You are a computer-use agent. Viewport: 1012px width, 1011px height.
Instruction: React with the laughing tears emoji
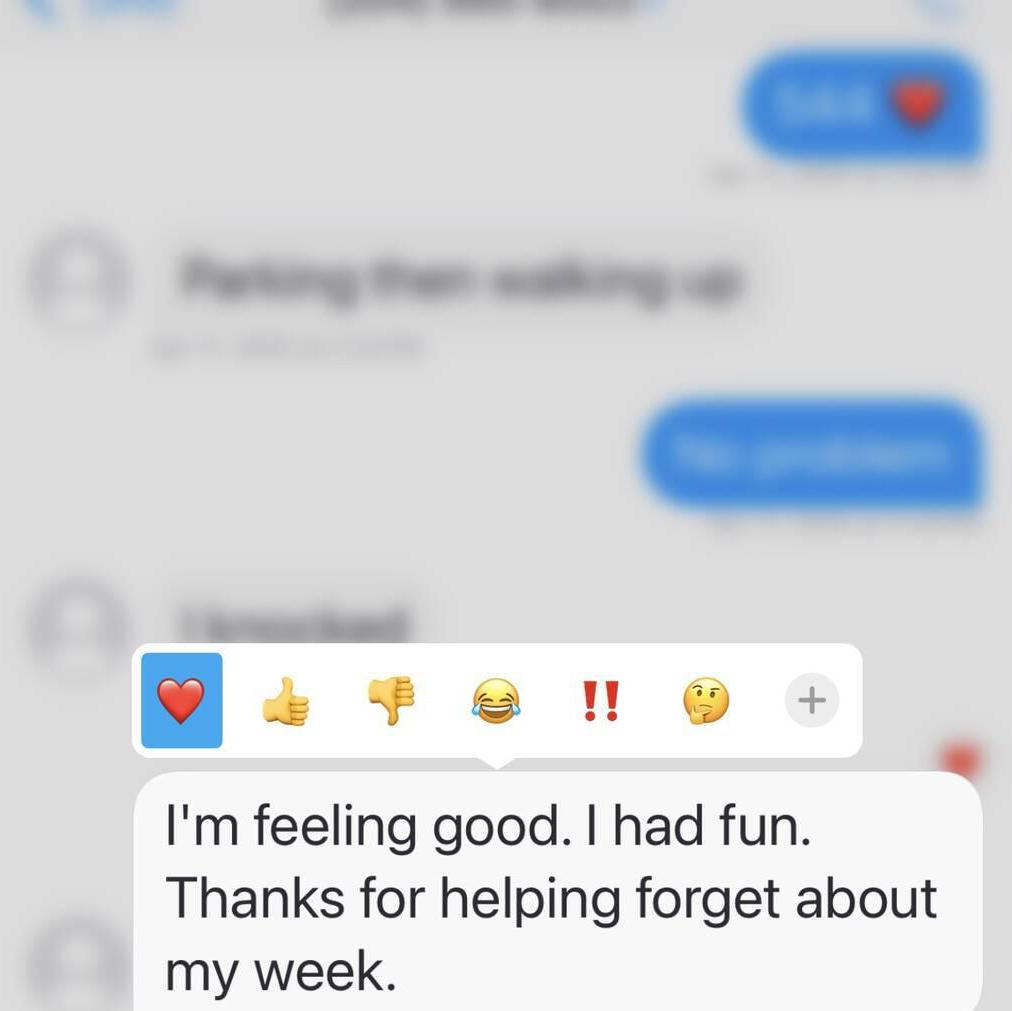pyautogui.click(x=496, y=701)
